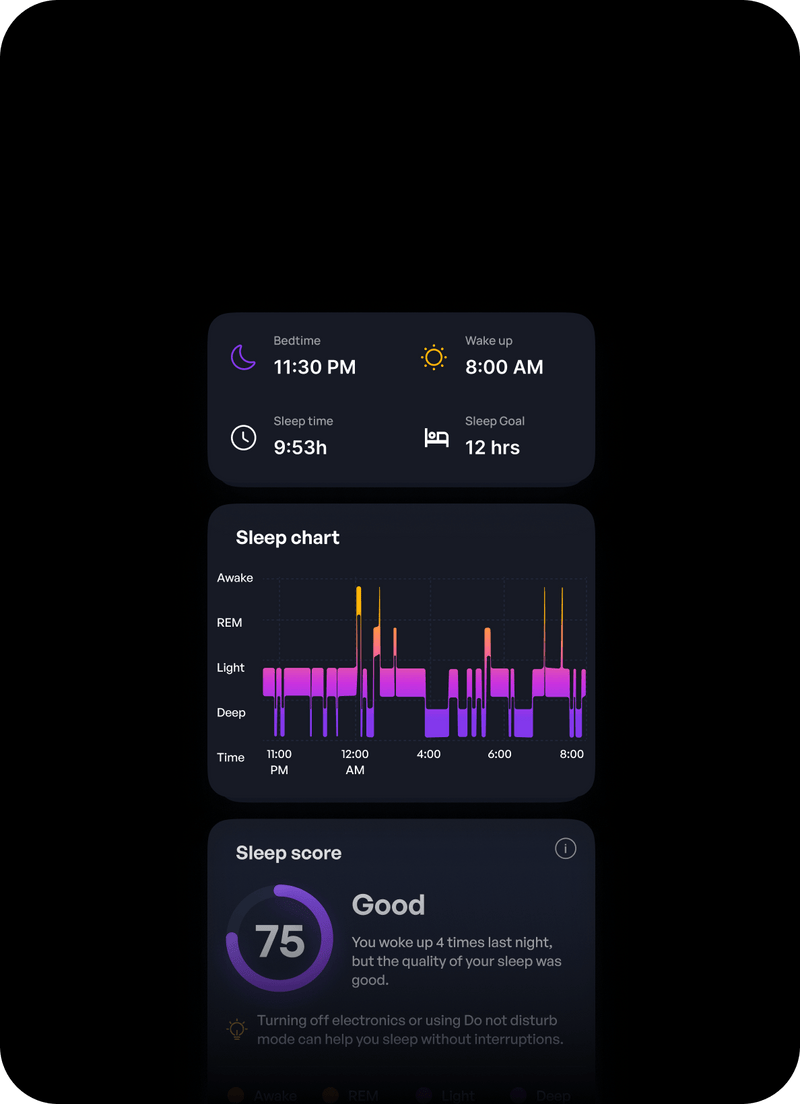
Task: Click the orange Awake dot in the legend
Action: tap(235, 1093)
